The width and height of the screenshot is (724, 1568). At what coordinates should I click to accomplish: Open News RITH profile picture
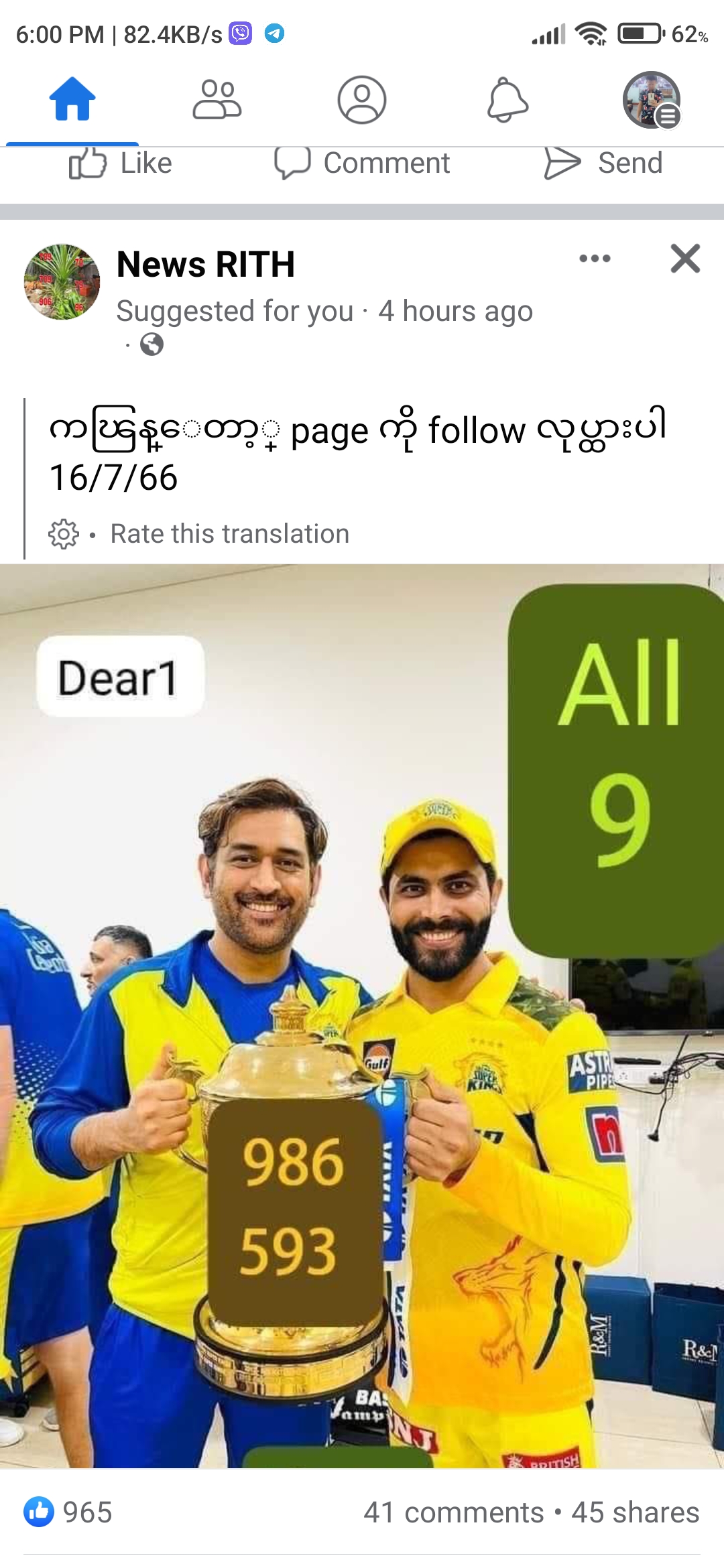(62, 282)
